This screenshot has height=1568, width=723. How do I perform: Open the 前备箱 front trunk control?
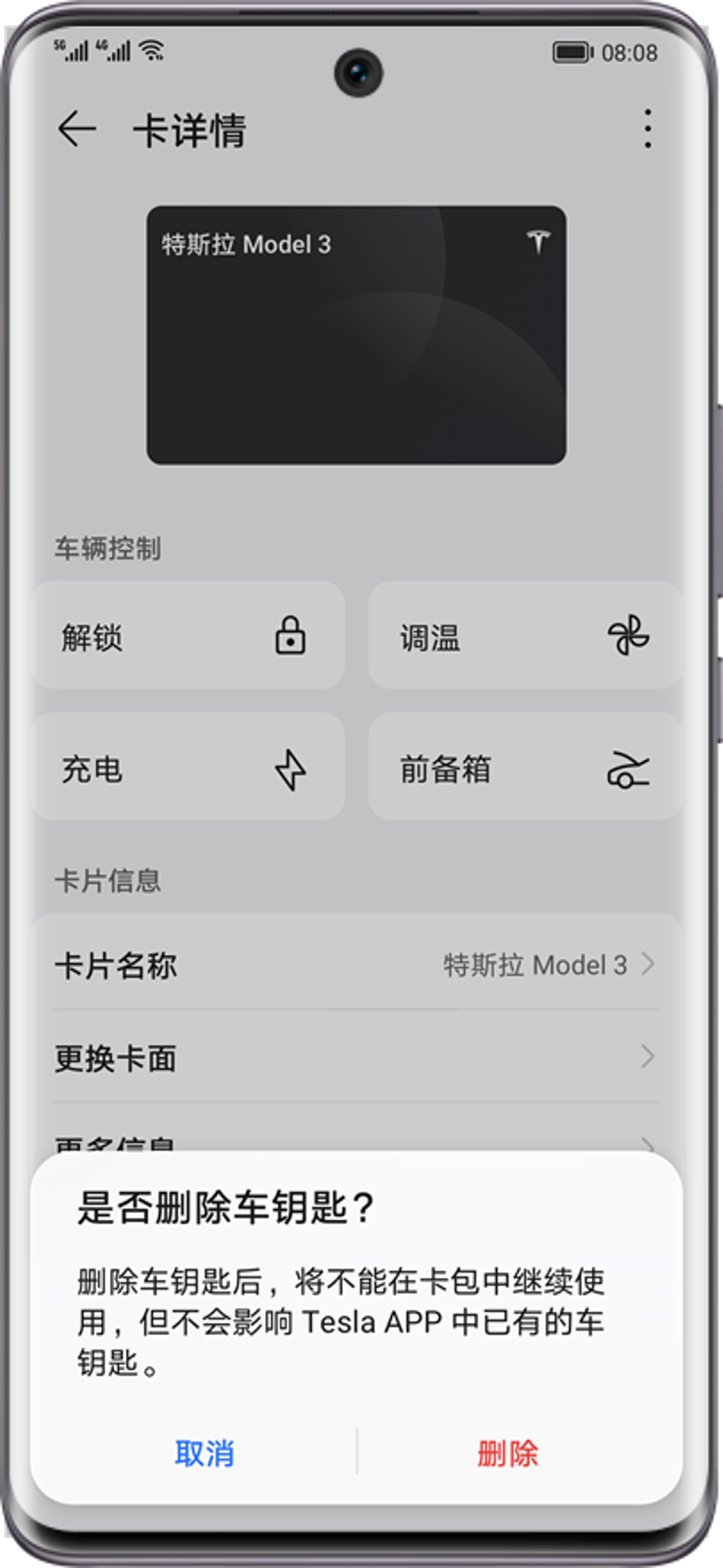coord(524,768)
